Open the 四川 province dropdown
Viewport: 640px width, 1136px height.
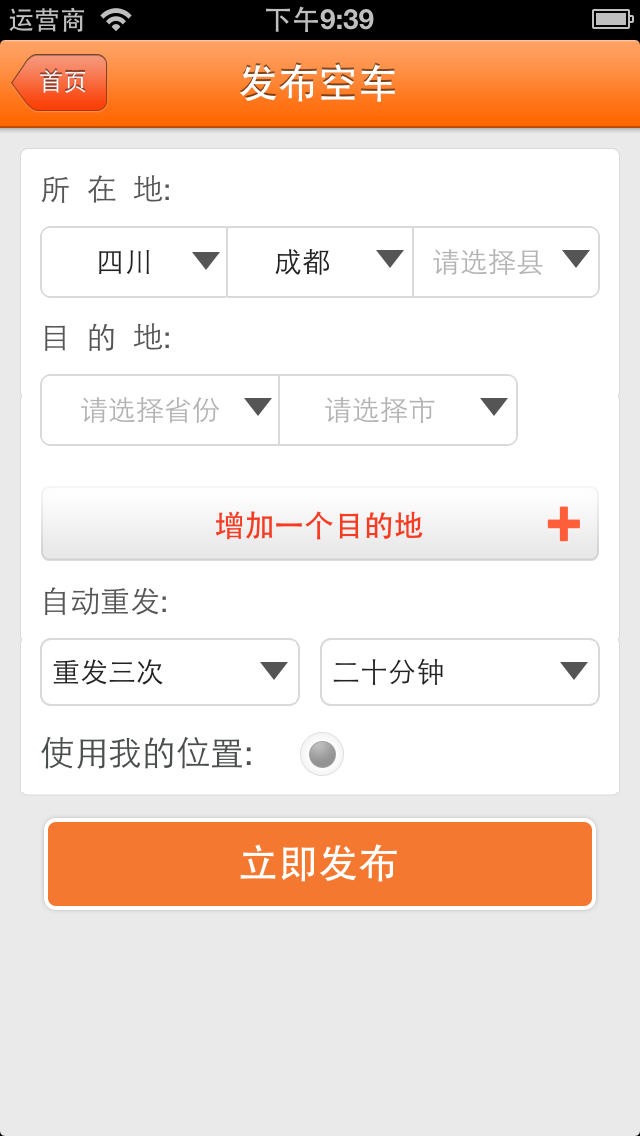coord(134,262)
